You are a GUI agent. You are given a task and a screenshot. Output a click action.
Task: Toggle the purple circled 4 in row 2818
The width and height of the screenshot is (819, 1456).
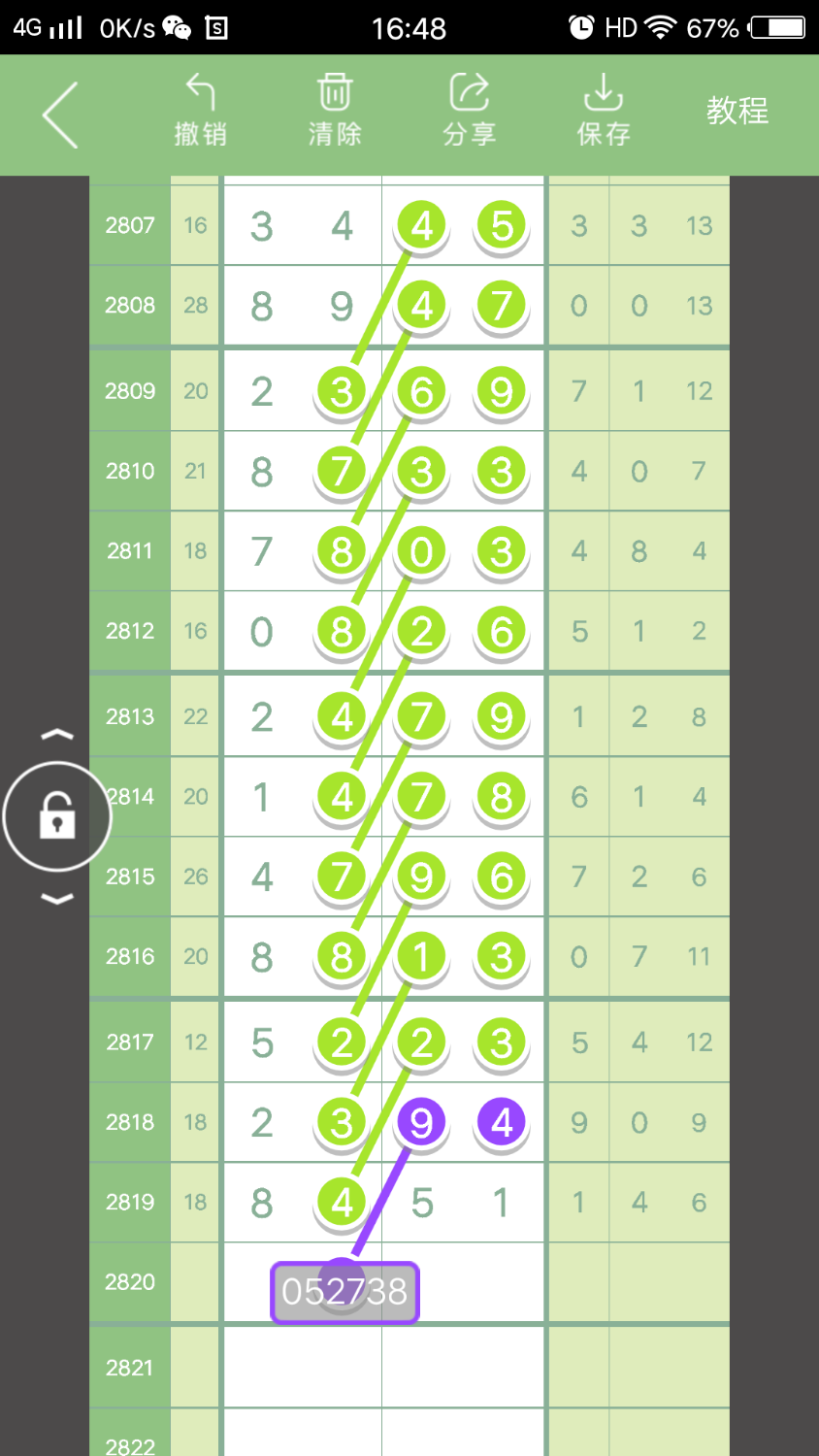point(501,1121)
